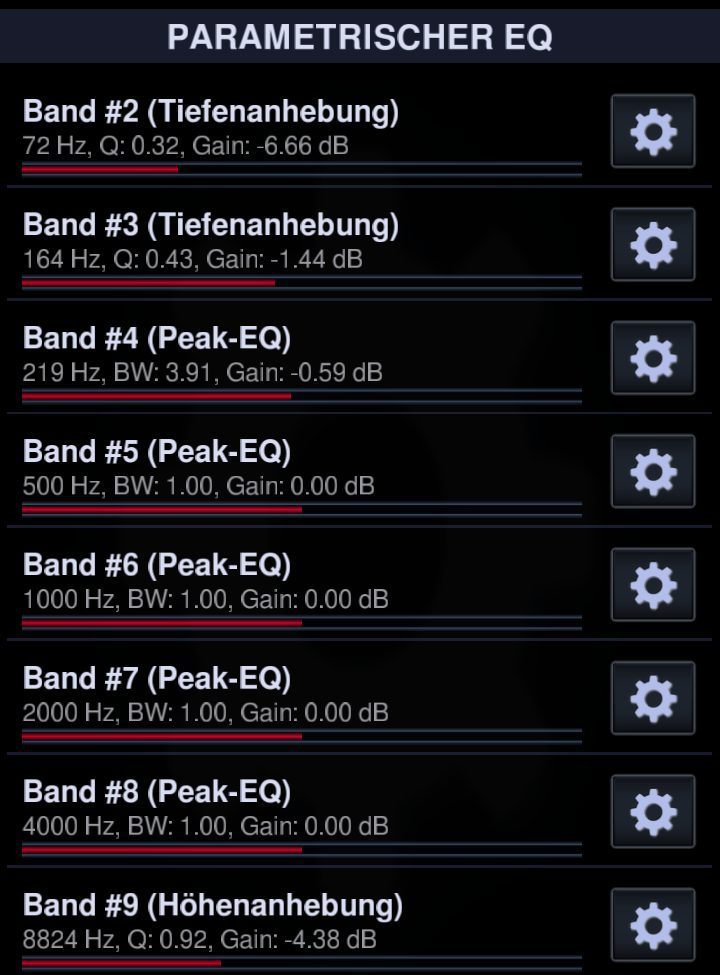Select the Band #7 Peak-EQ row
The image size is (720, 975).
pos(300,697)
